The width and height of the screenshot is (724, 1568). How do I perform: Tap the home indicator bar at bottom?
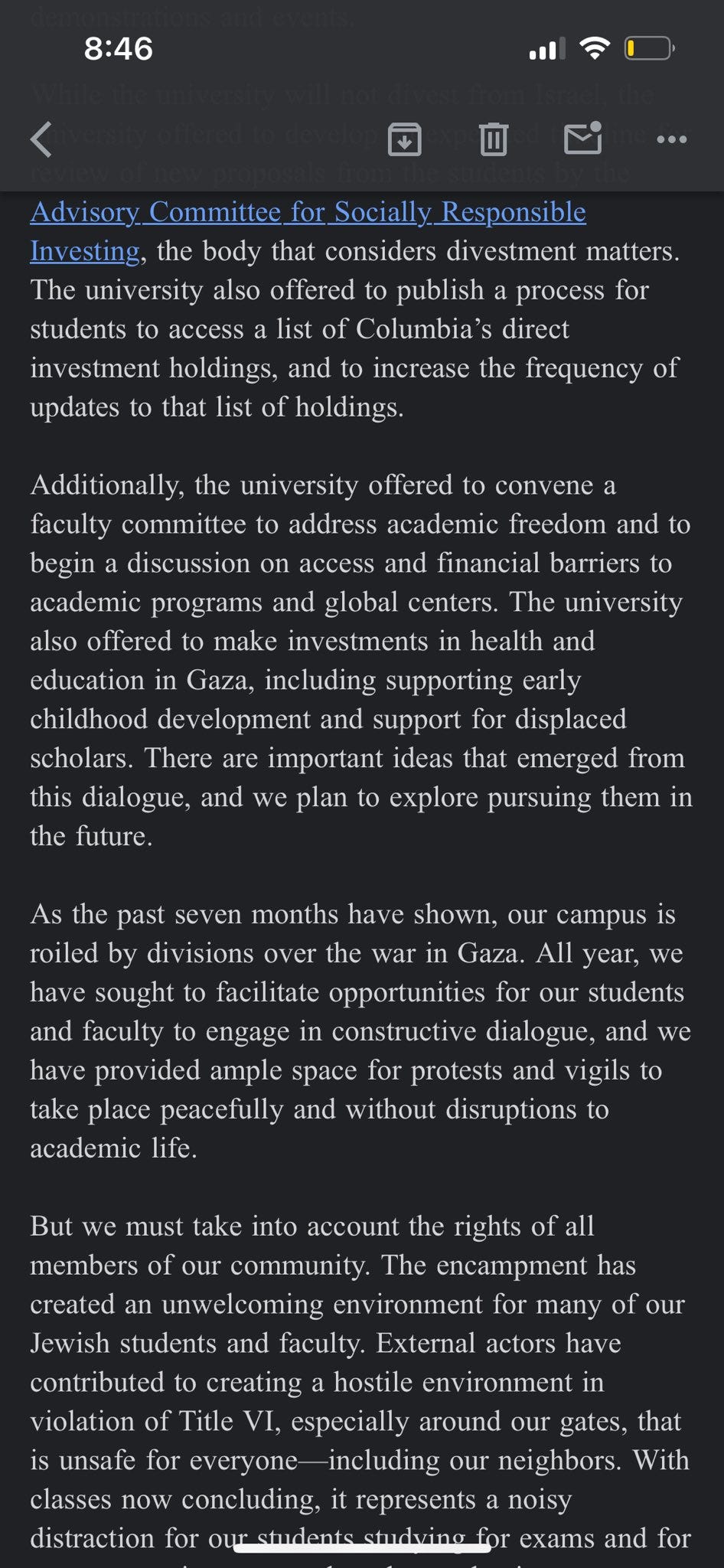[x=361, y=1543]
